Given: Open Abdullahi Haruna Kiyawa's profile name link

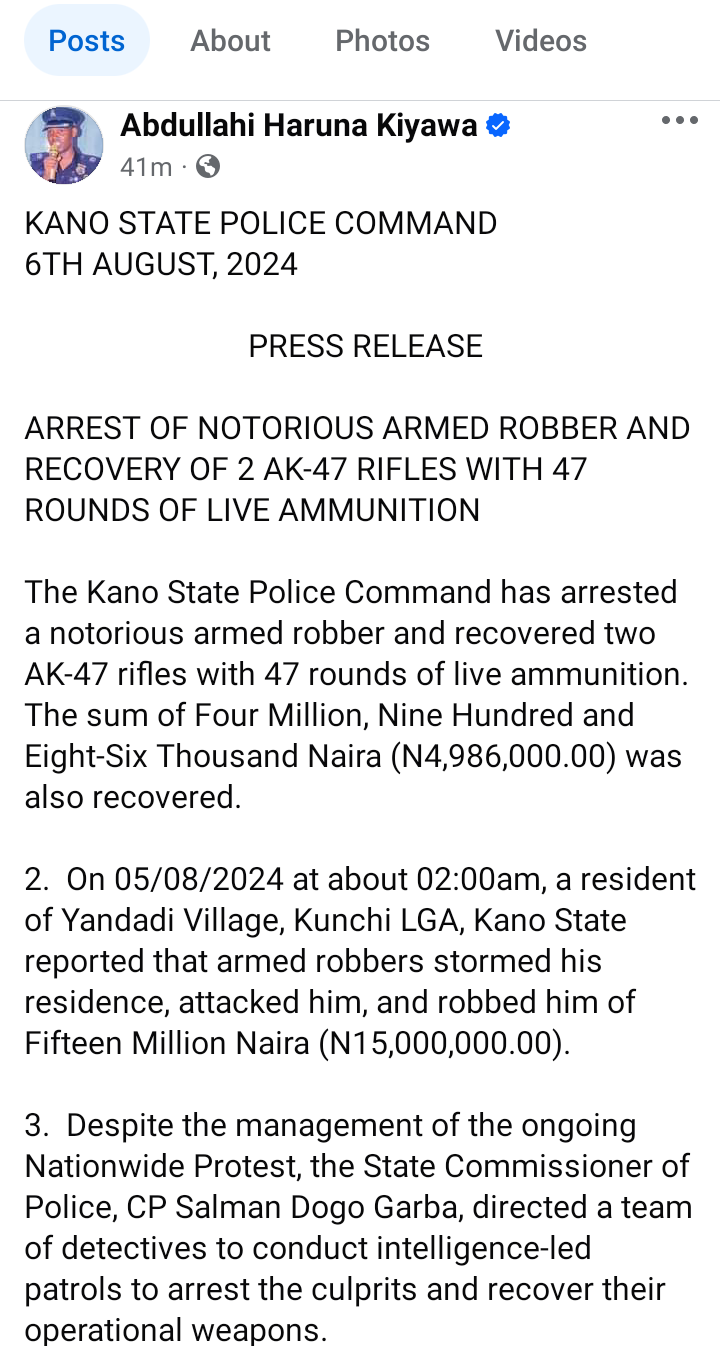Looking at the screenshot, I should pos(298,126).
